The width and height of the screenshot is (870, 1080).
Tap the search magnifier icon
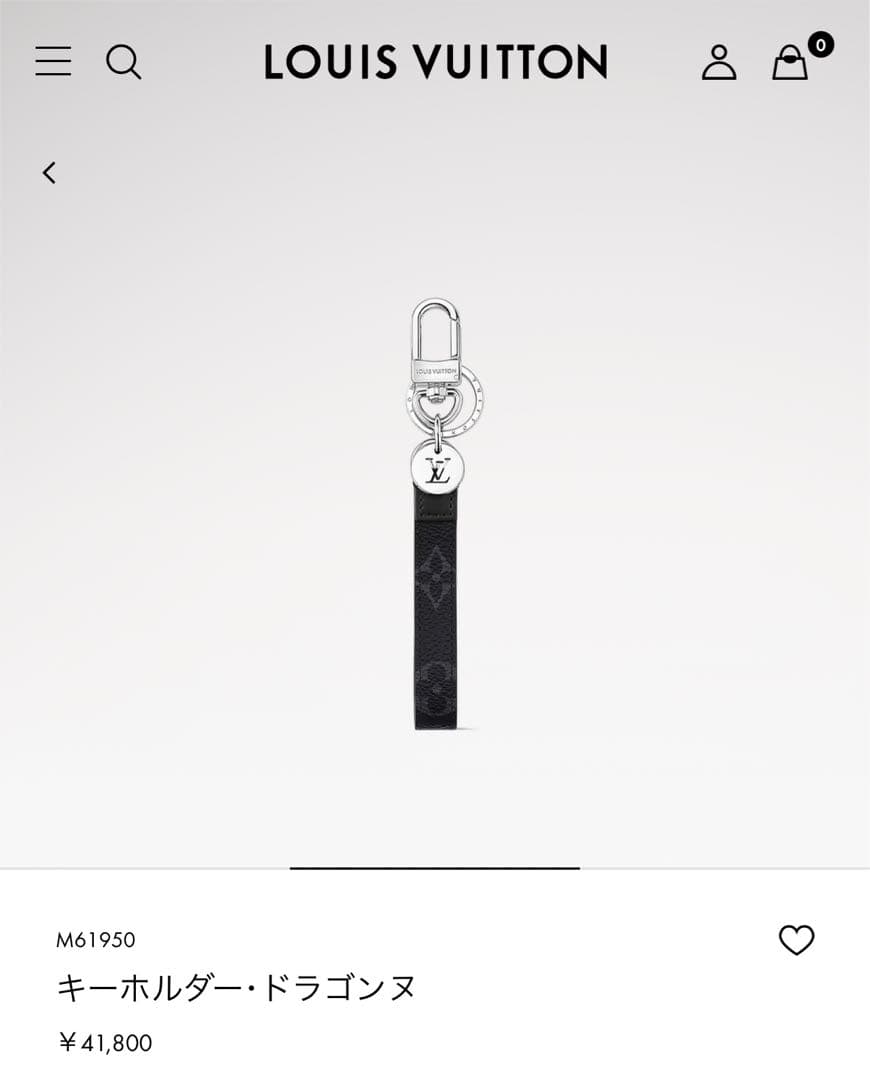(x=124, y=62)
